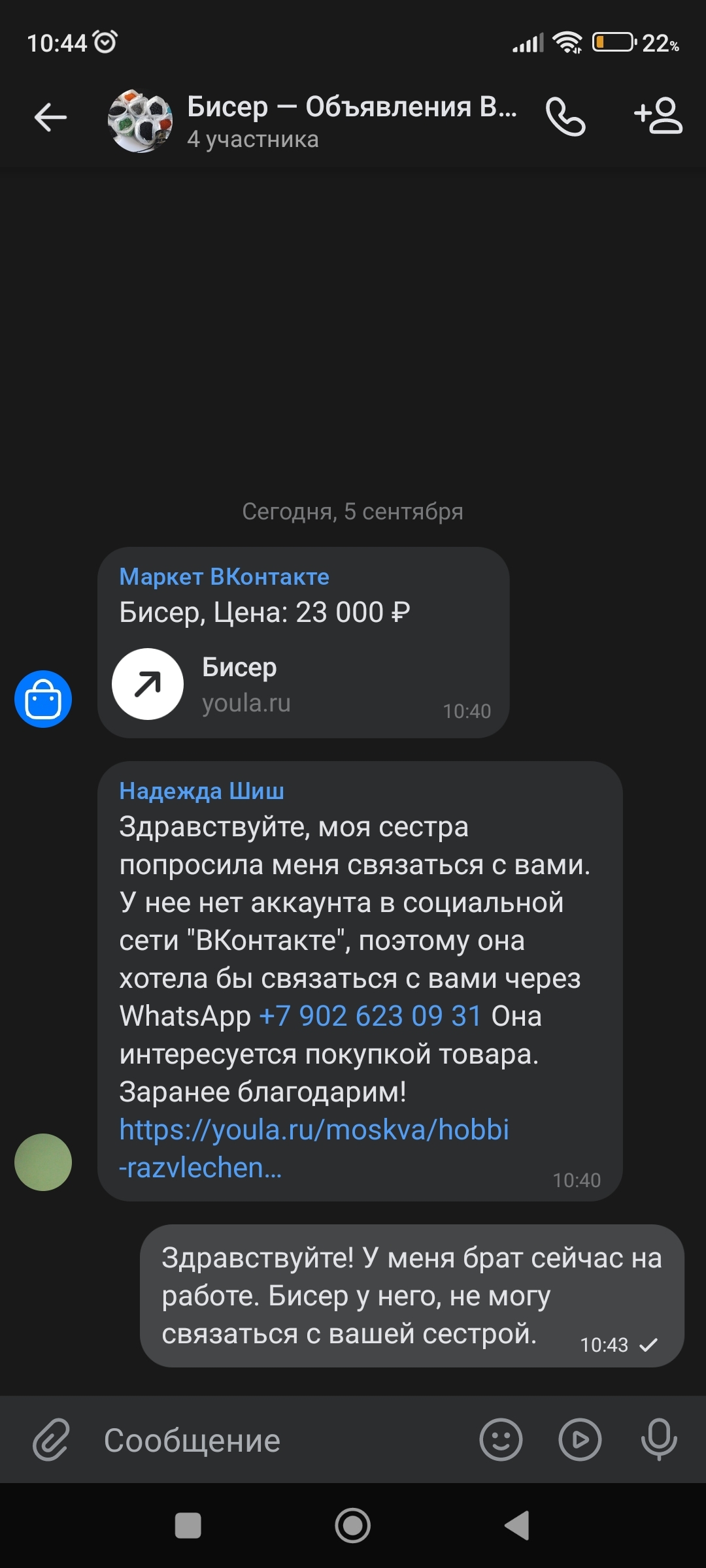This screenshot has width=706, height=1568.
Task: Go back to the chat list
Action: click(x=51, y=118)
